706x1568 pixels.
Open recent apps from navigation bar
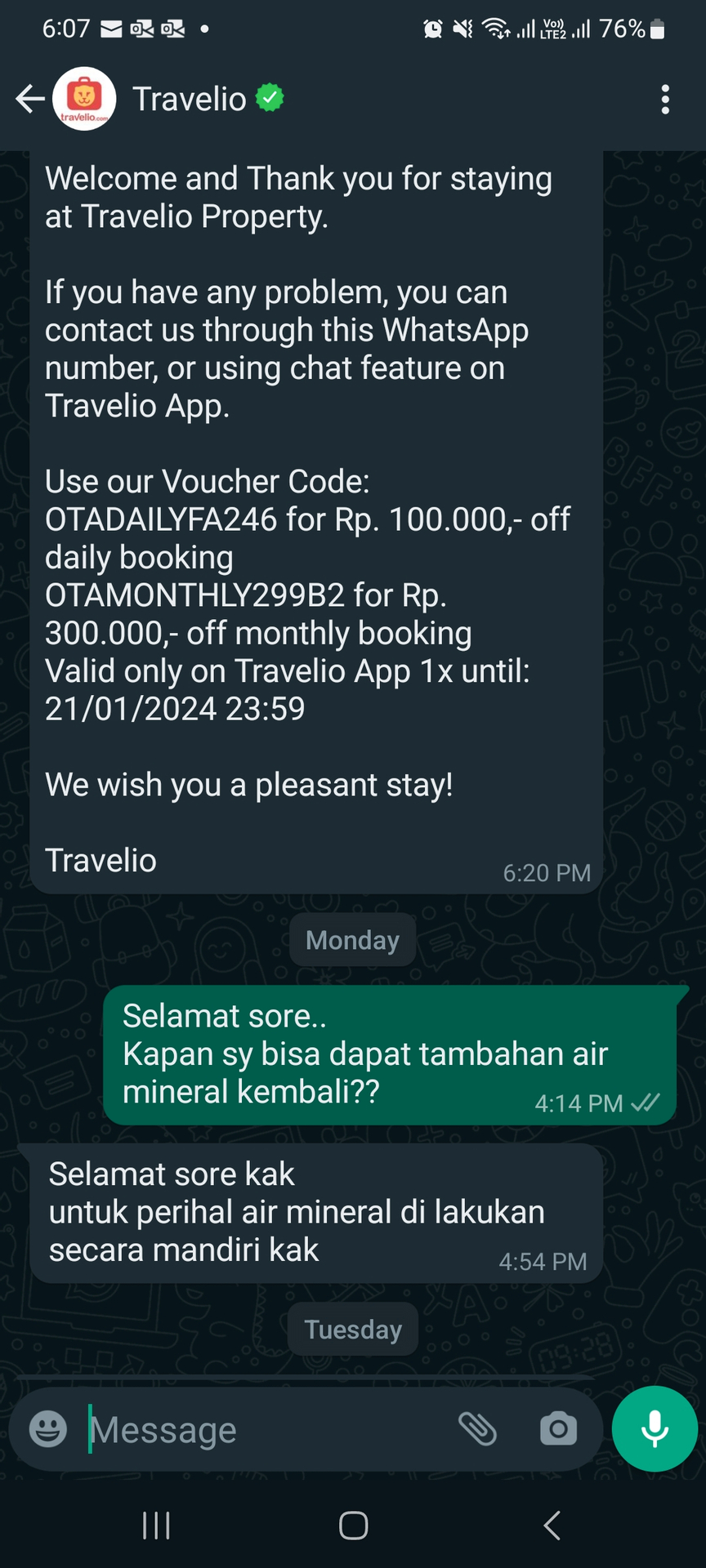156,1525
